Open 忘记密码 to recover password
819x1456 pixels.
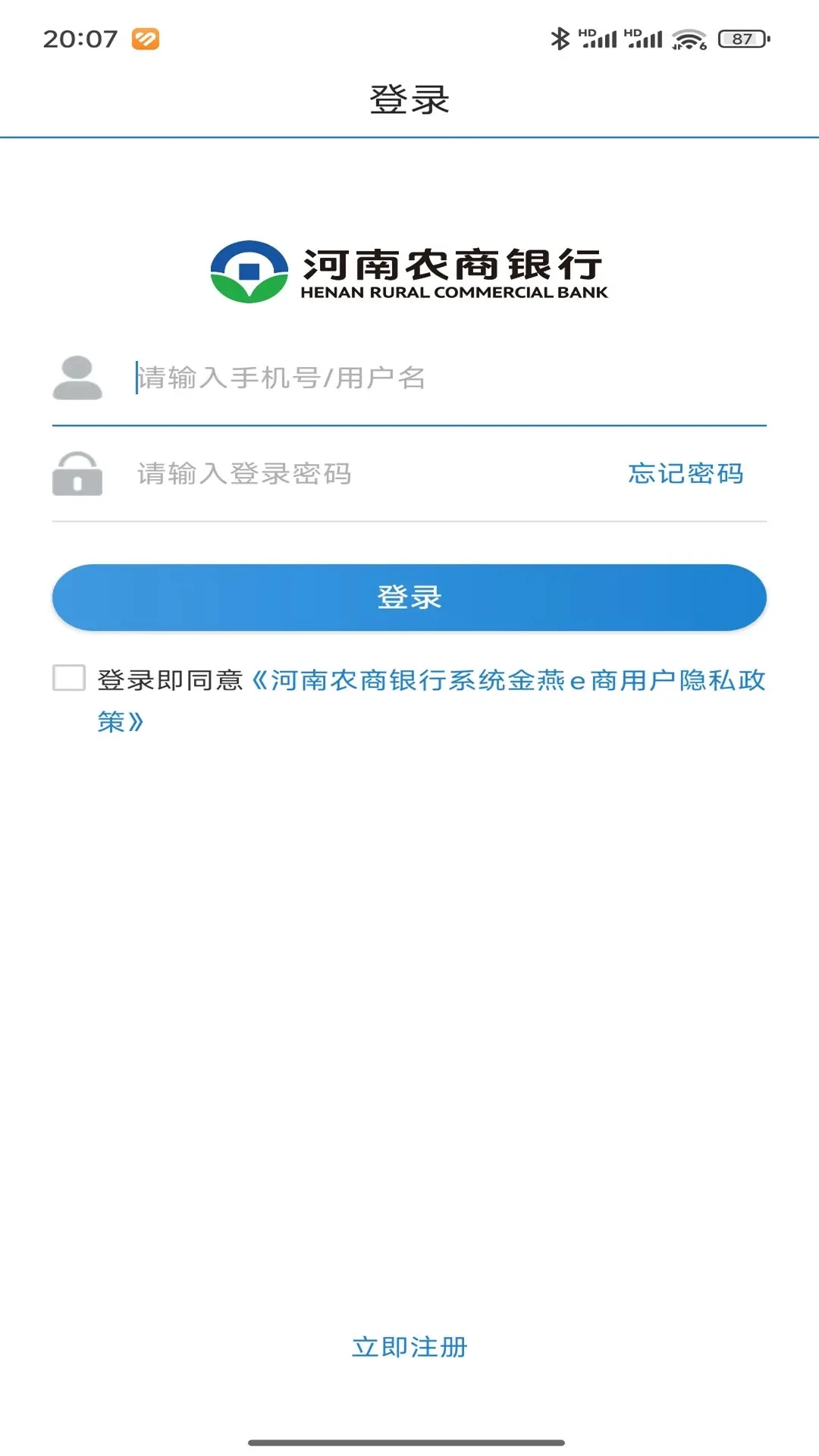coord(684,473)
